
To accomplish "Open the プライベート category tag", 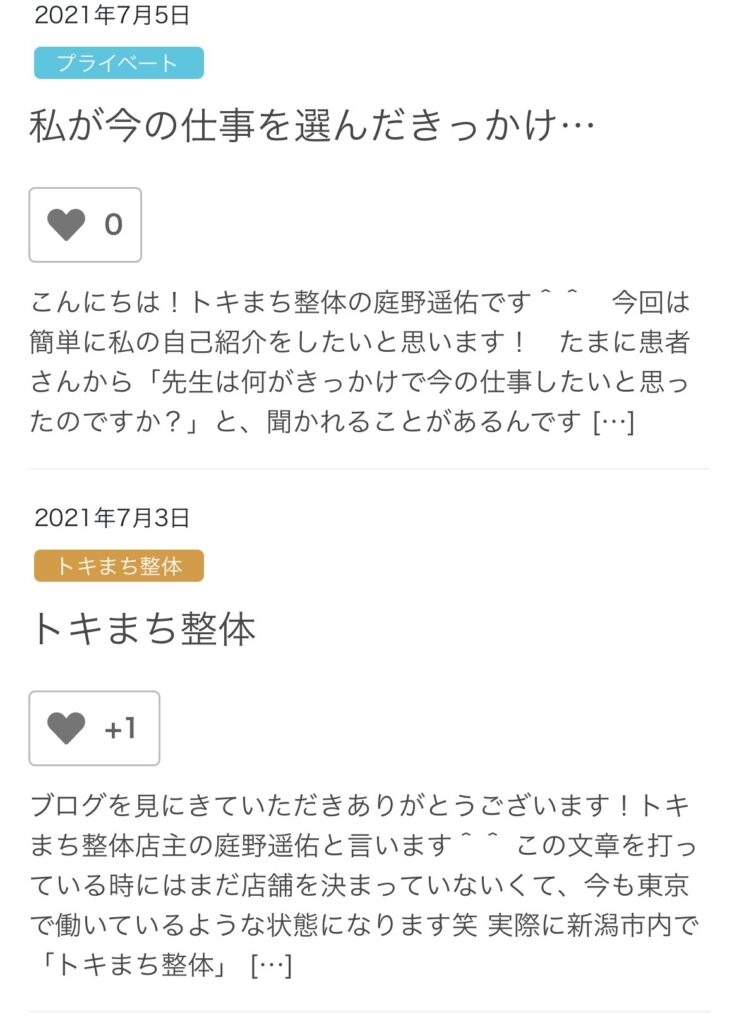I will coord(118,63).
